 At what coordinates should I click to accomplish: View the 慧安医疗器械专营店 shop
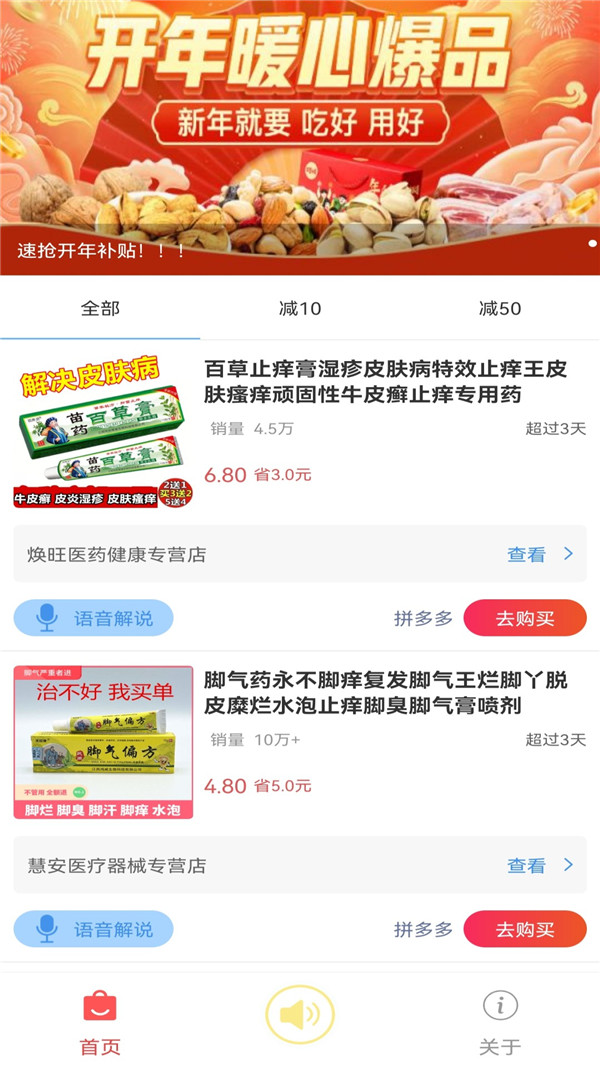[x=300, y=865]
